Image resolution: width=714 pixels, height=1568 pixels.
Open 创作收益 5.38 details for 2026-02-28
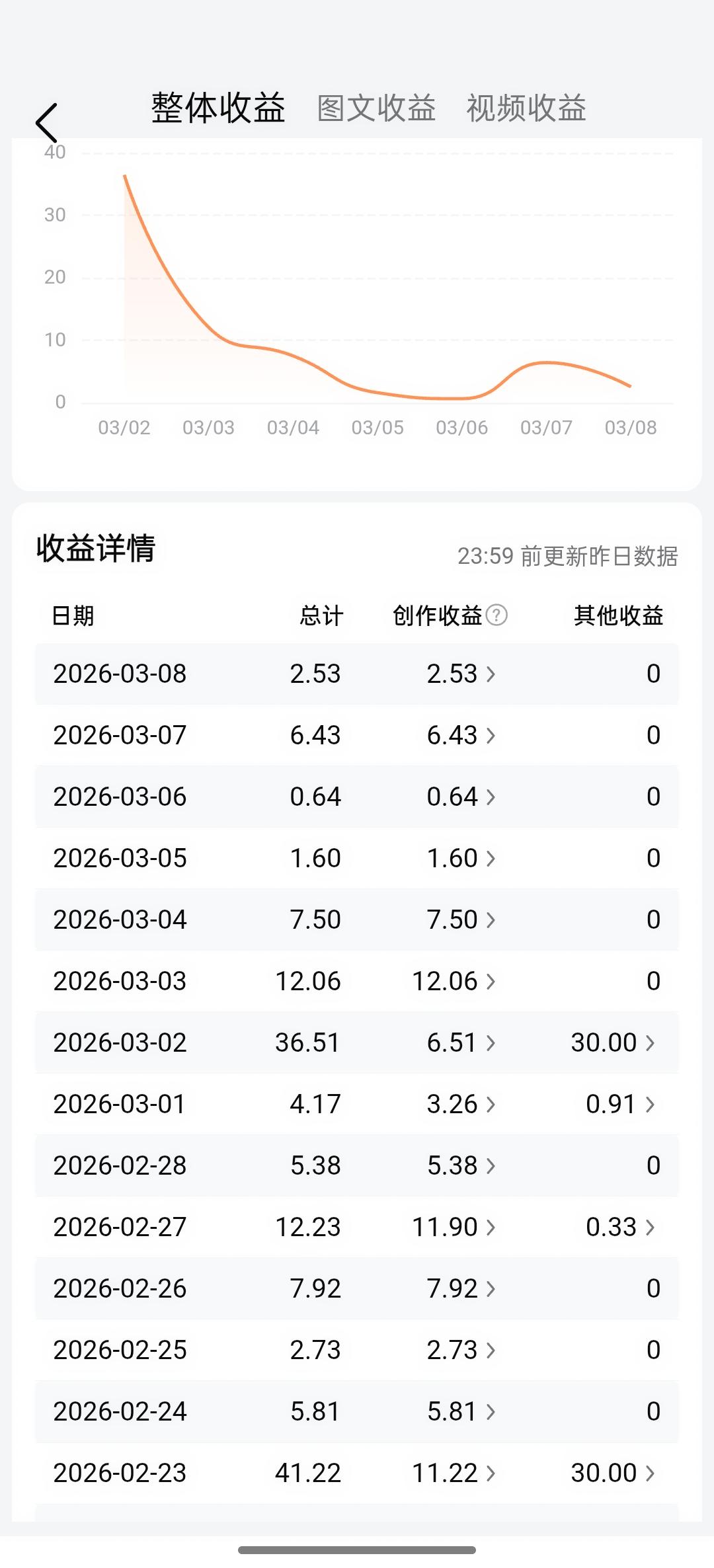point(461,1165)
